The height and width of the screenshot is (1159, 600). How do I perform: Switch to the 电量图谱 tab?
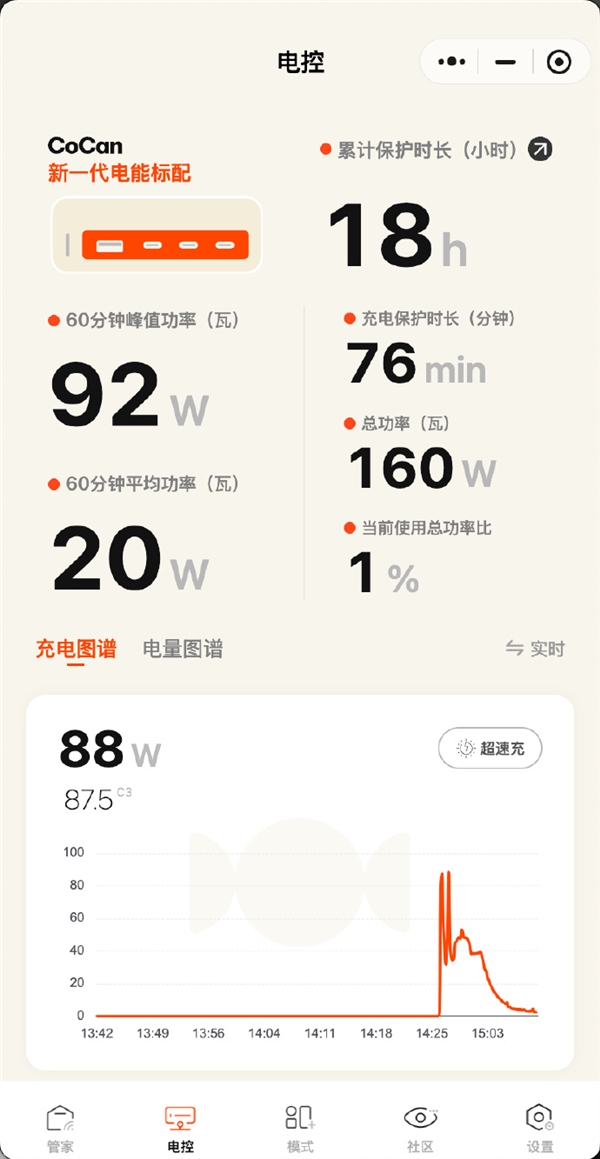[183, 649]
